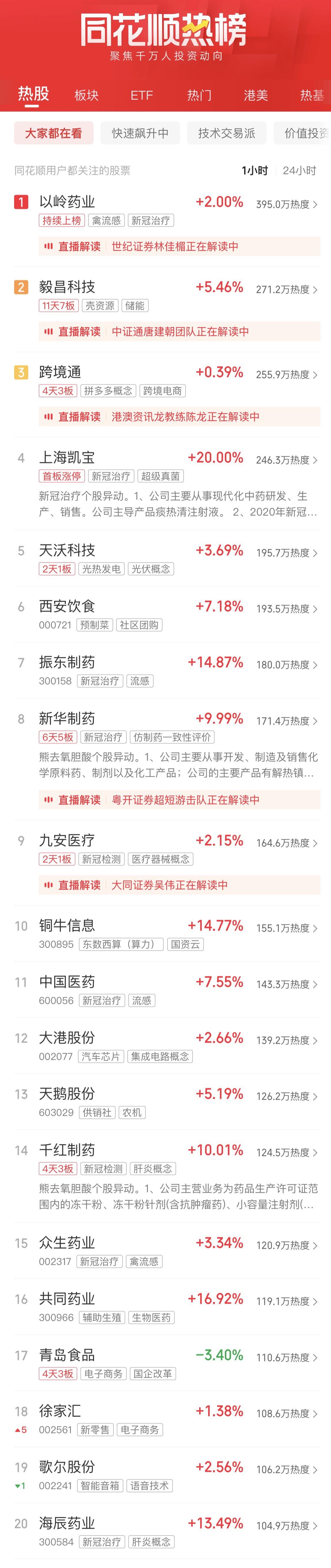Switch to the ETF tab

point(142,95)
